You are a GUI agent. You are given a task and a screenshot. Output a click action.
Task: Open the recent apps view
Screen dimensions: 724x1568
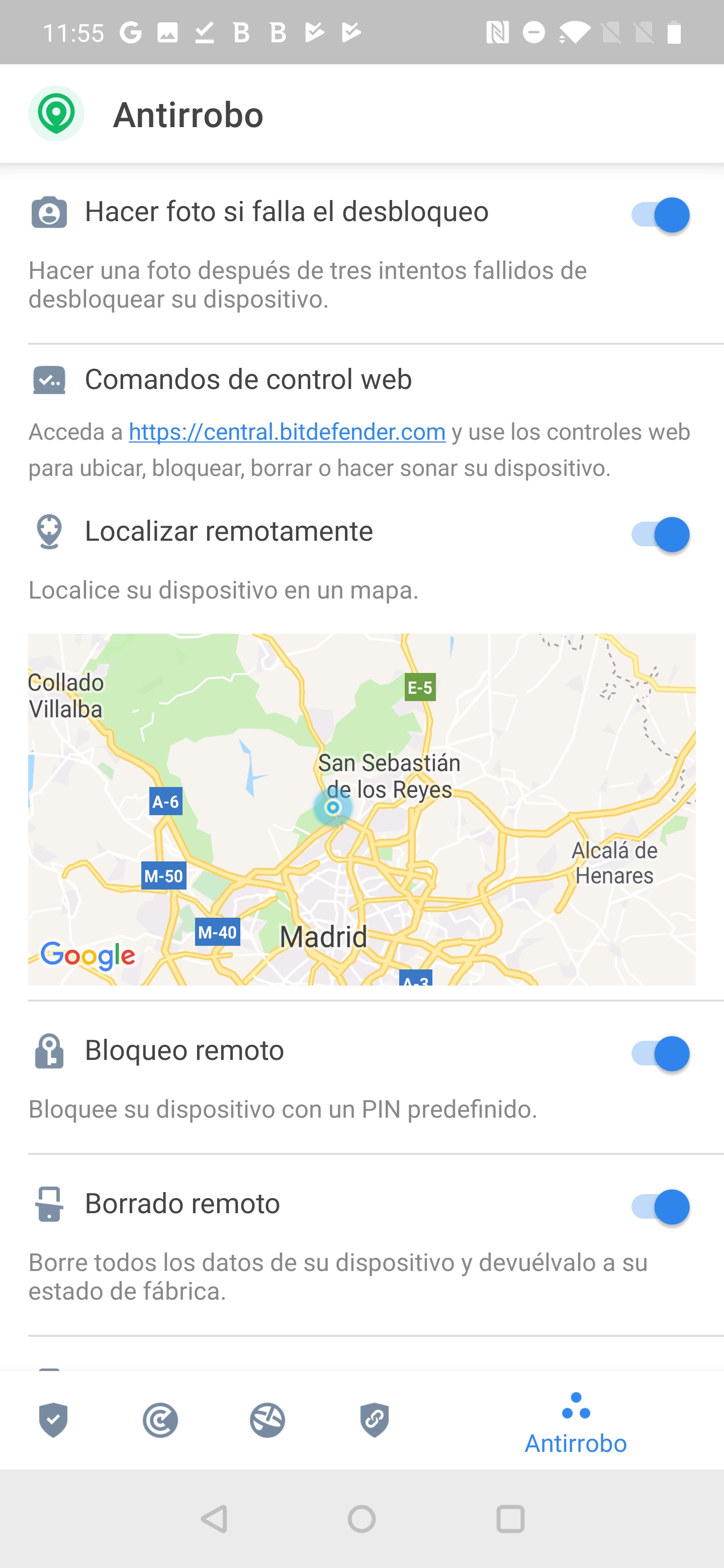510,1519
